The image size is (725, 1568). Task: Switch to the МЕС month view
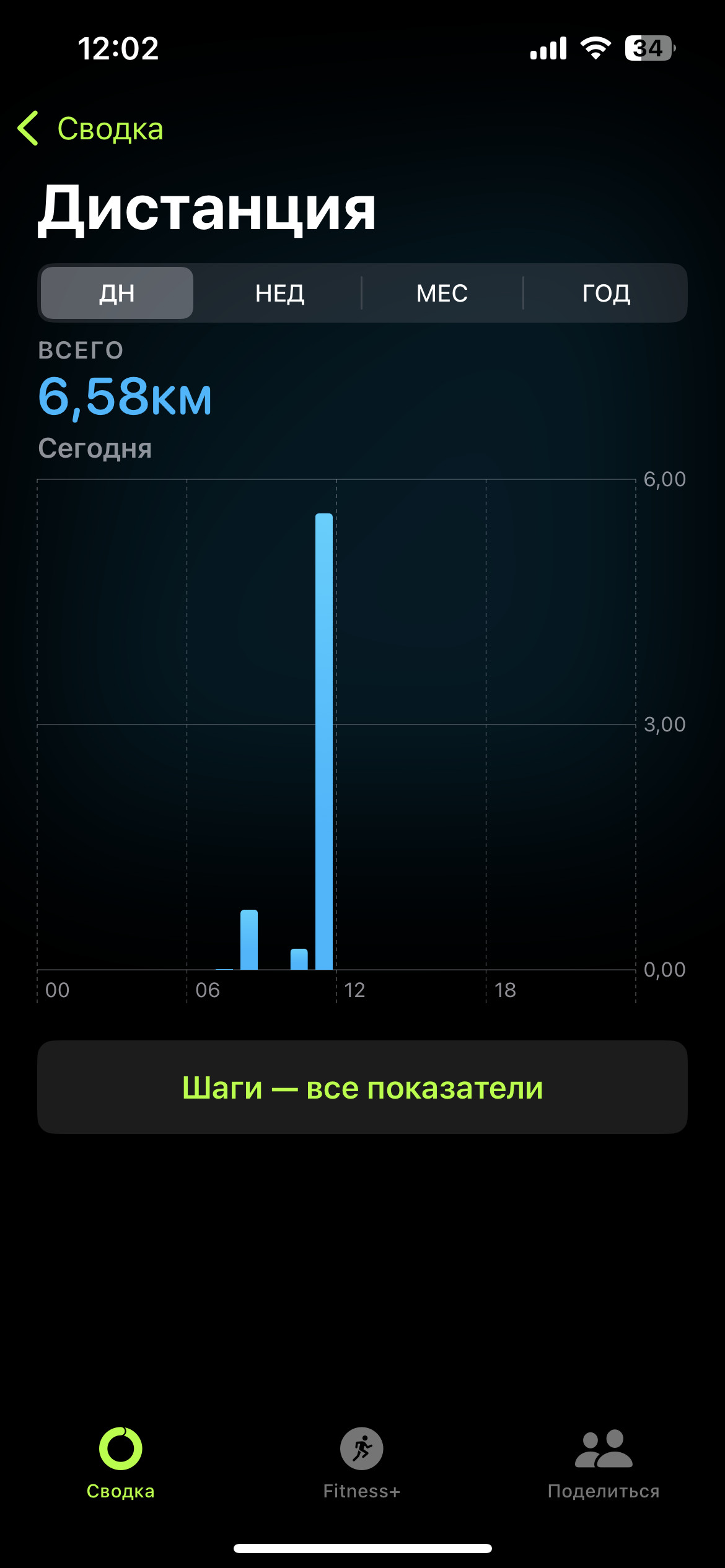[442, 293]
